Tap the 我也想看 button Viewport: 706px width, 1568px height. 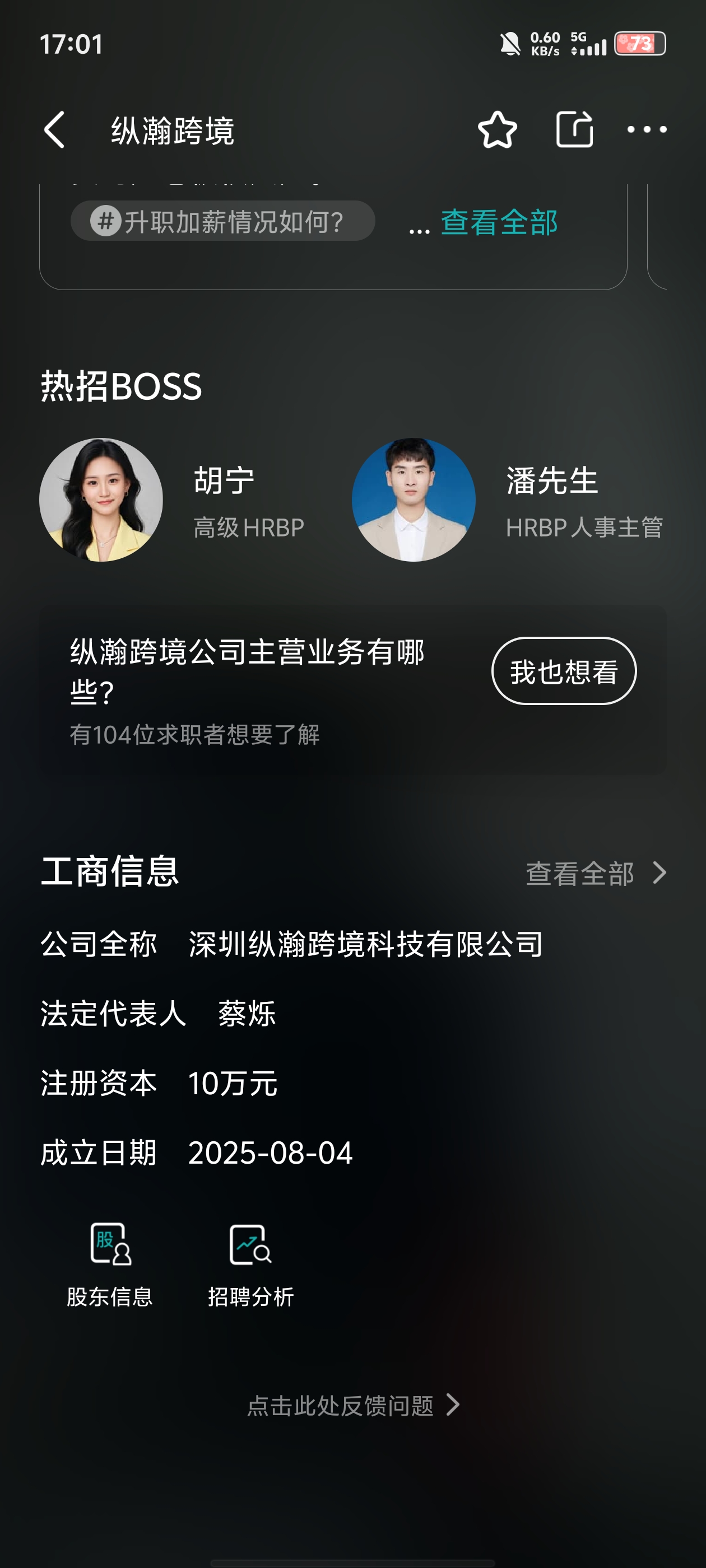[x=564, y=671]
